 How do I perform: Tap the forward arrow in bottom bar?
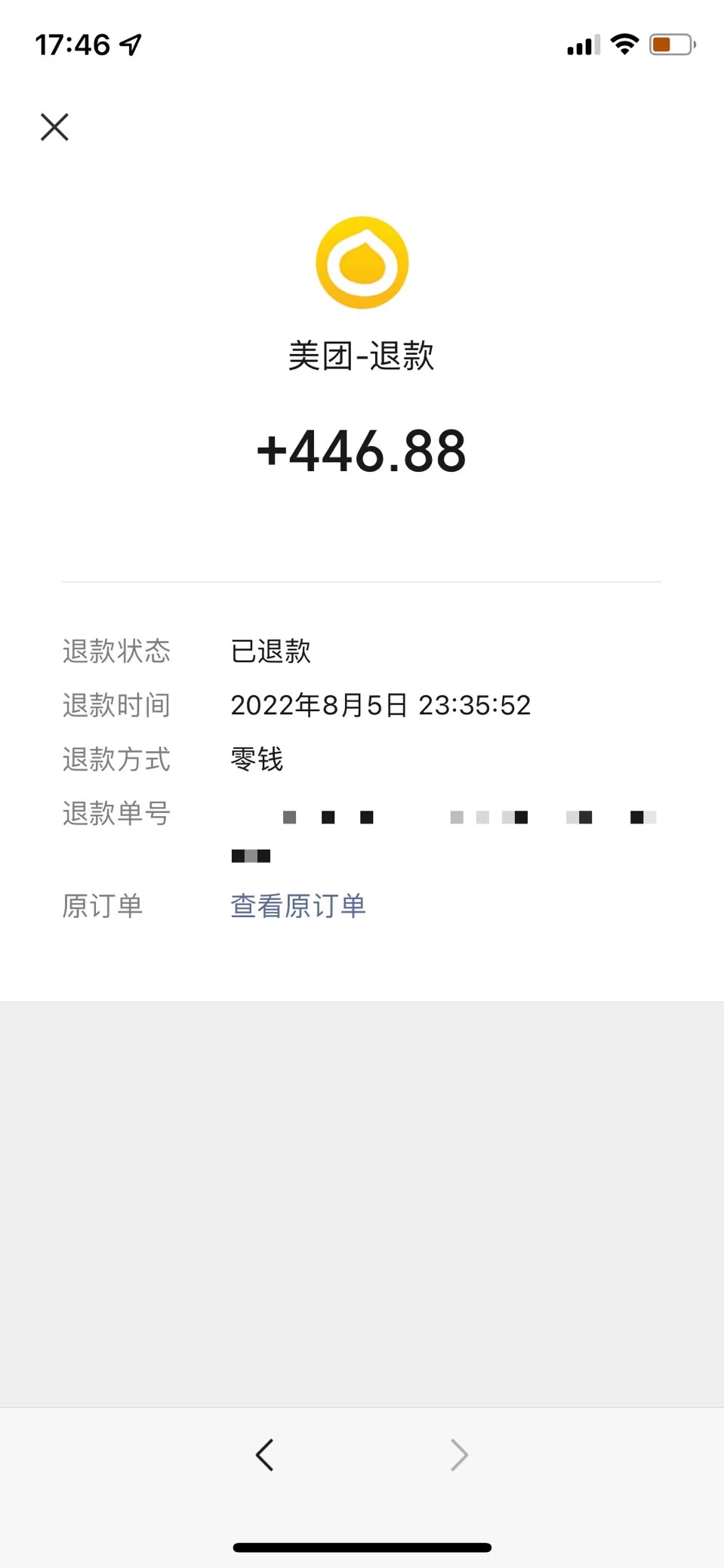tap(459, 1455)
